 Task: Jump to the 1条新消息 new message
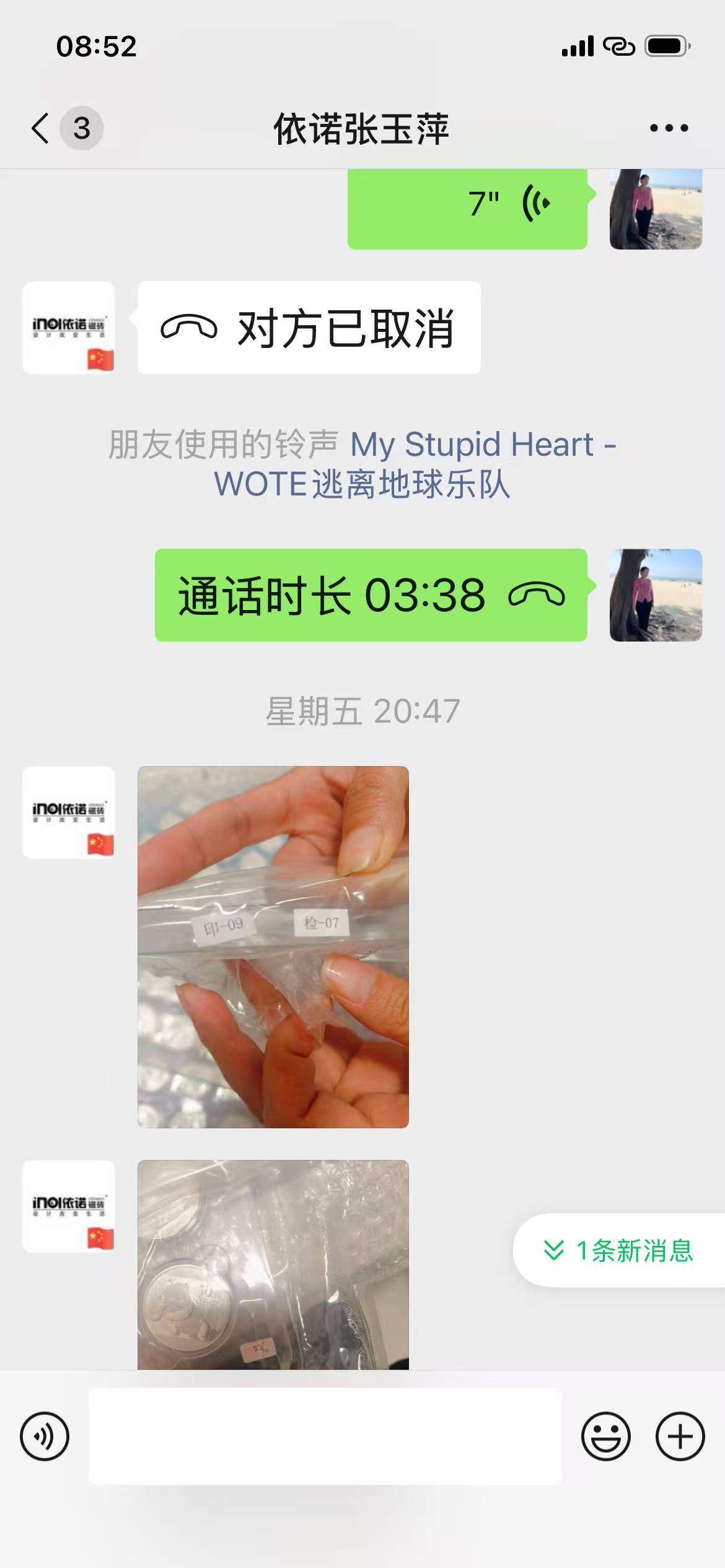click(619, 1250)
